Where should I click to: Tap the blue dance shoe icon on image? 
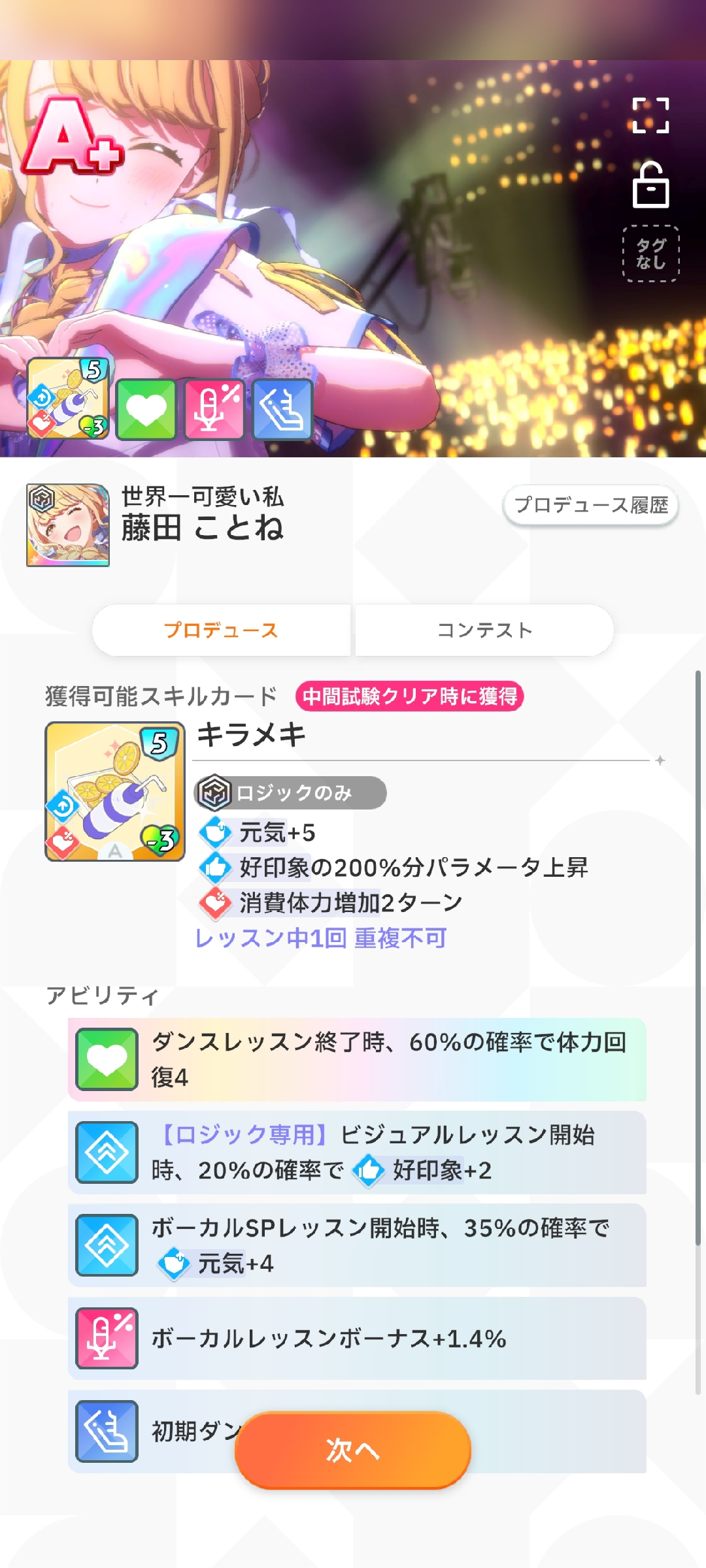point(282,410)
